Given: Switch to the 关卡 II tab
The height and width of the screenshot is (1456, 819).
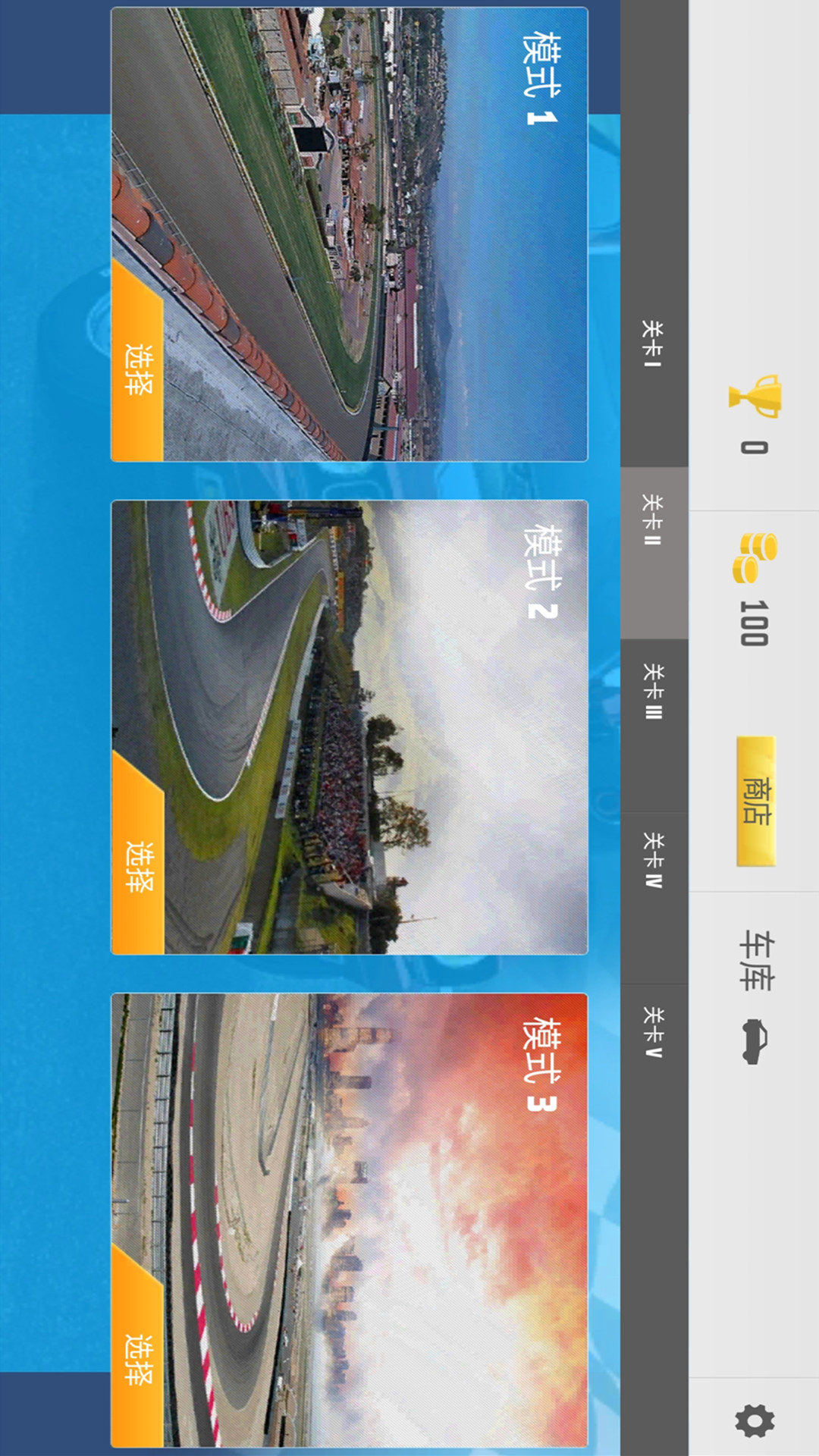Looking at the screenshot, I should [x=654, y=519].
